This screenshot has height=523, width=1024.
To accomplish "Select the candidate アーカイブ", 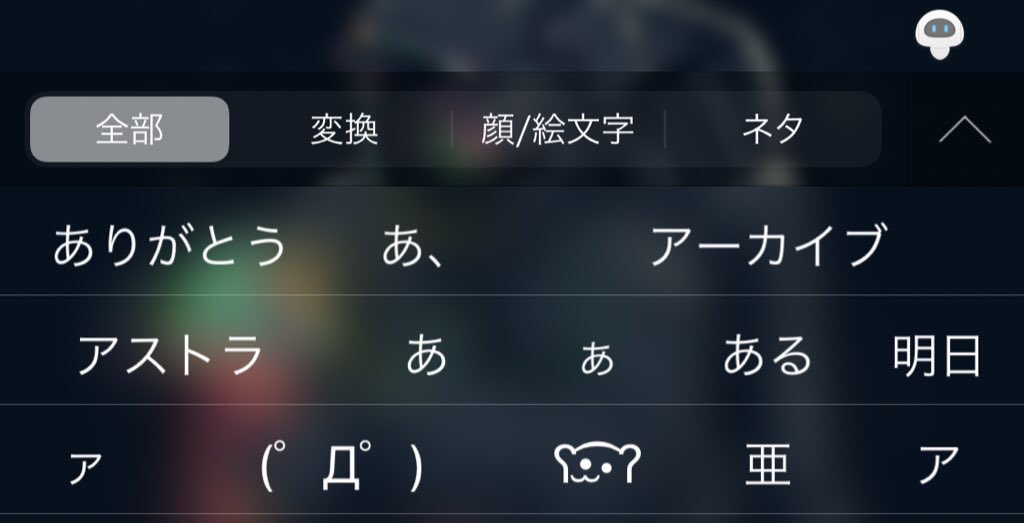I will [x=768, y=245].
